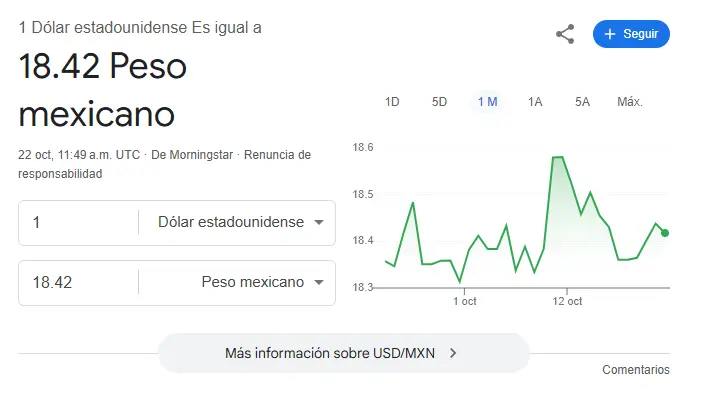Viewport: 716px width, 411px height.
Task: Tap the Seguir button
Action: 630,34
